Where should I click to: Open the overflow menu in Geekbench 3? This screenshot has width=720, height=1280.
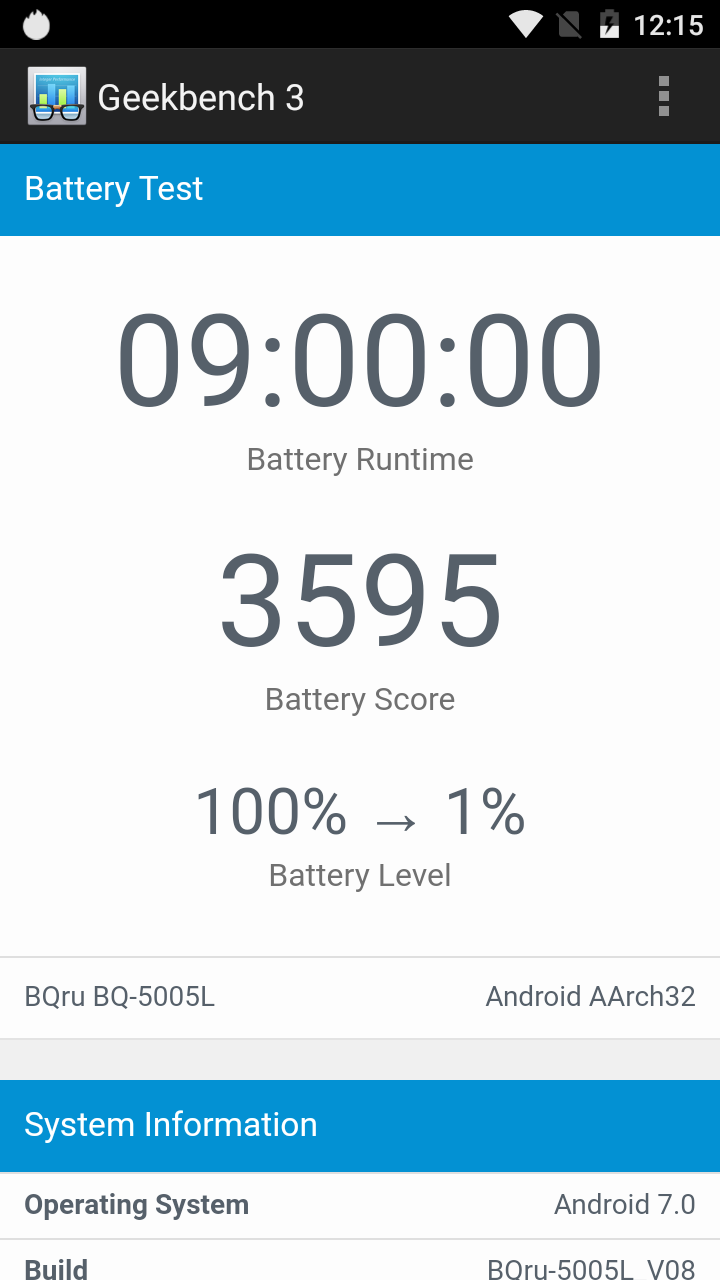pyautogui.click(x=663, y=97)
